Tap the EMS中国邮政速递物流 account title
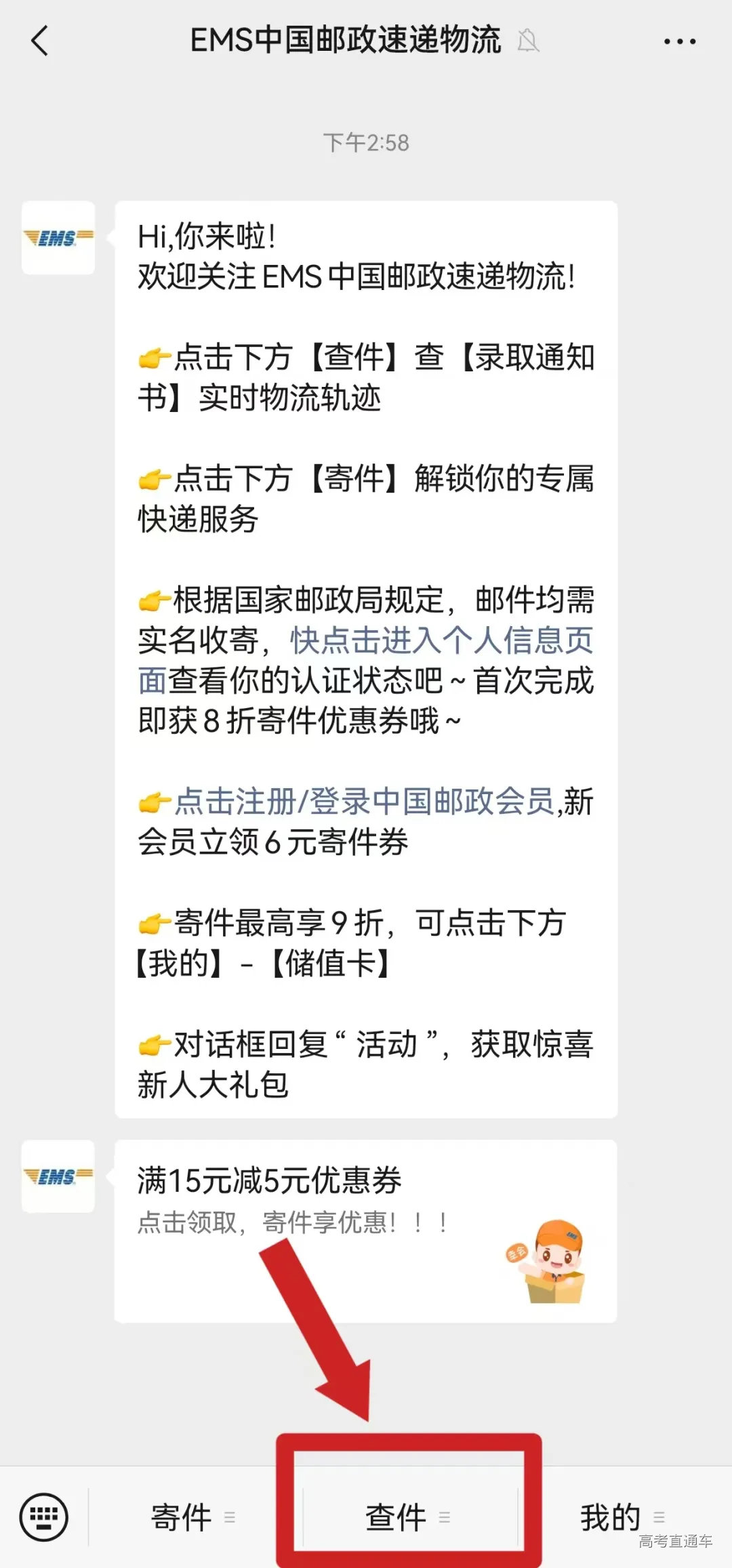Viewport: 732px width, 1568px height. pos(347,41)
